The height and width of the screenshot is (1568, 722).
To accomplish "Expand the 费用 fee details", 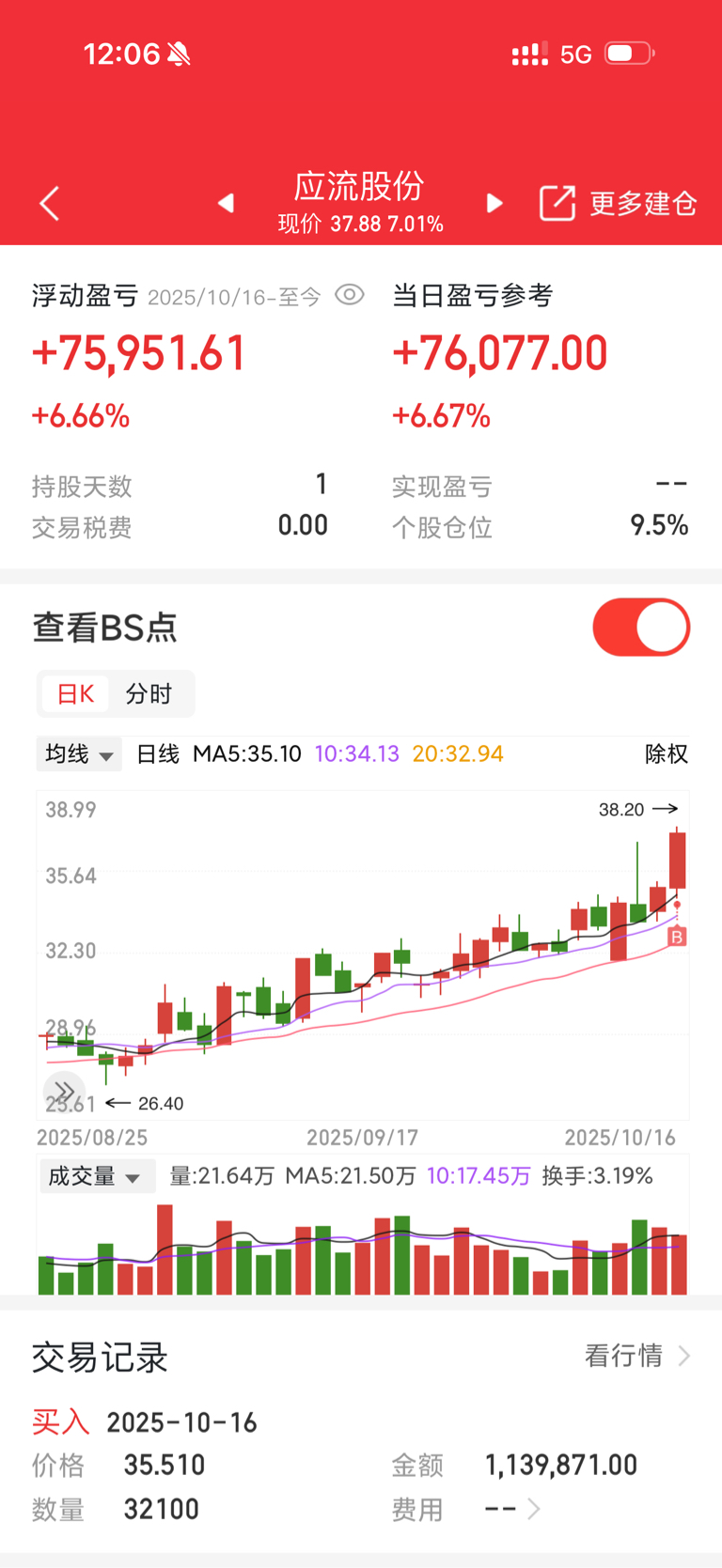I will 513,1509.
